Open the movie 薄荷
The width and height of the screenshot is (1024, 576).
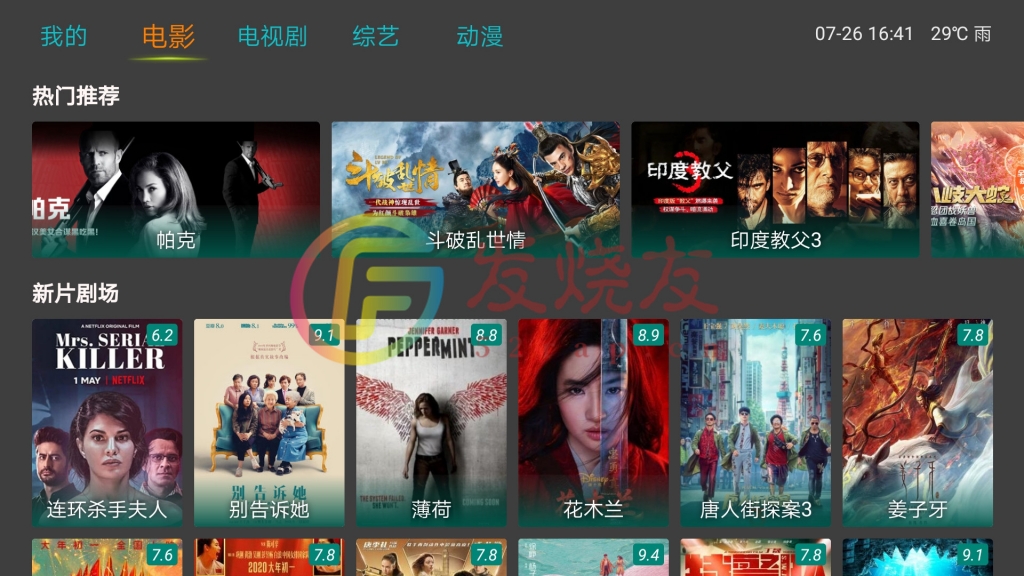[431, 423]
